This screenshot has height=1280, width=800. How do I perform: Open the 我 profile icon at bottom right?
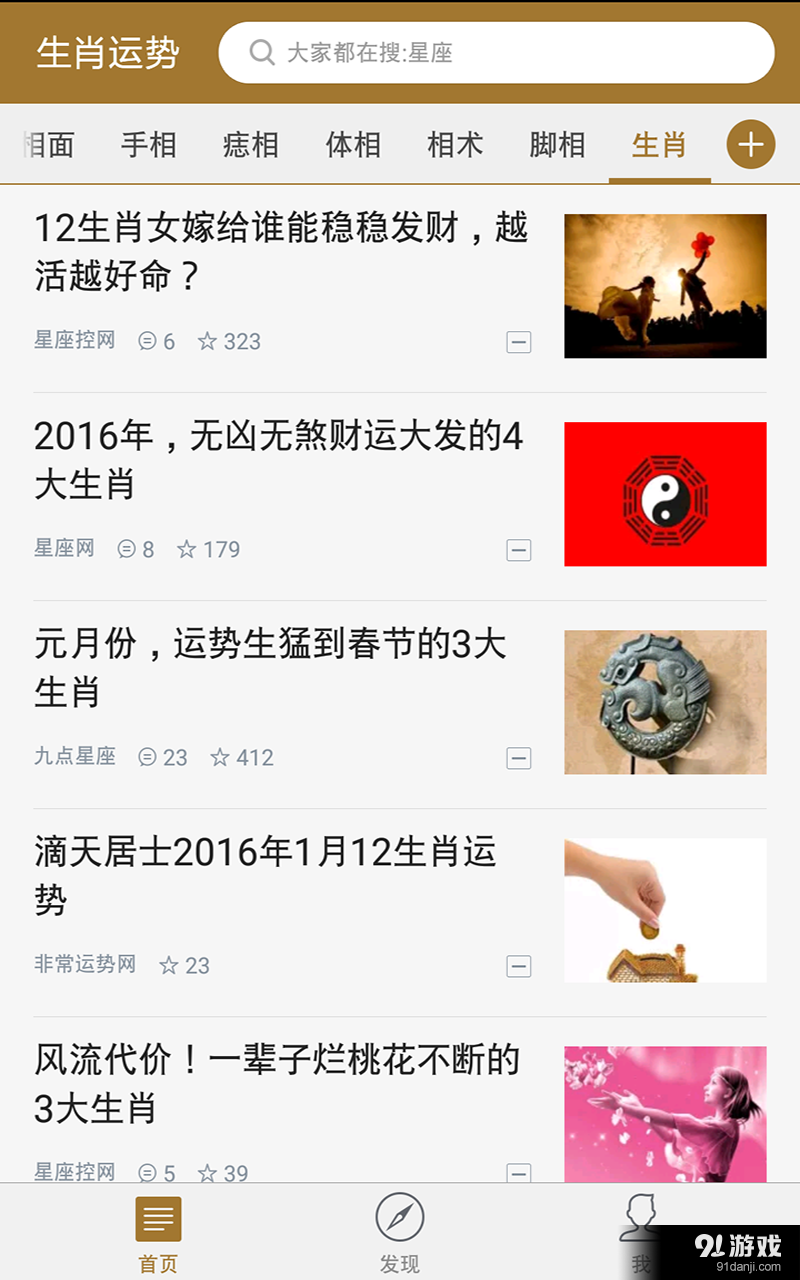(643, 1220)
